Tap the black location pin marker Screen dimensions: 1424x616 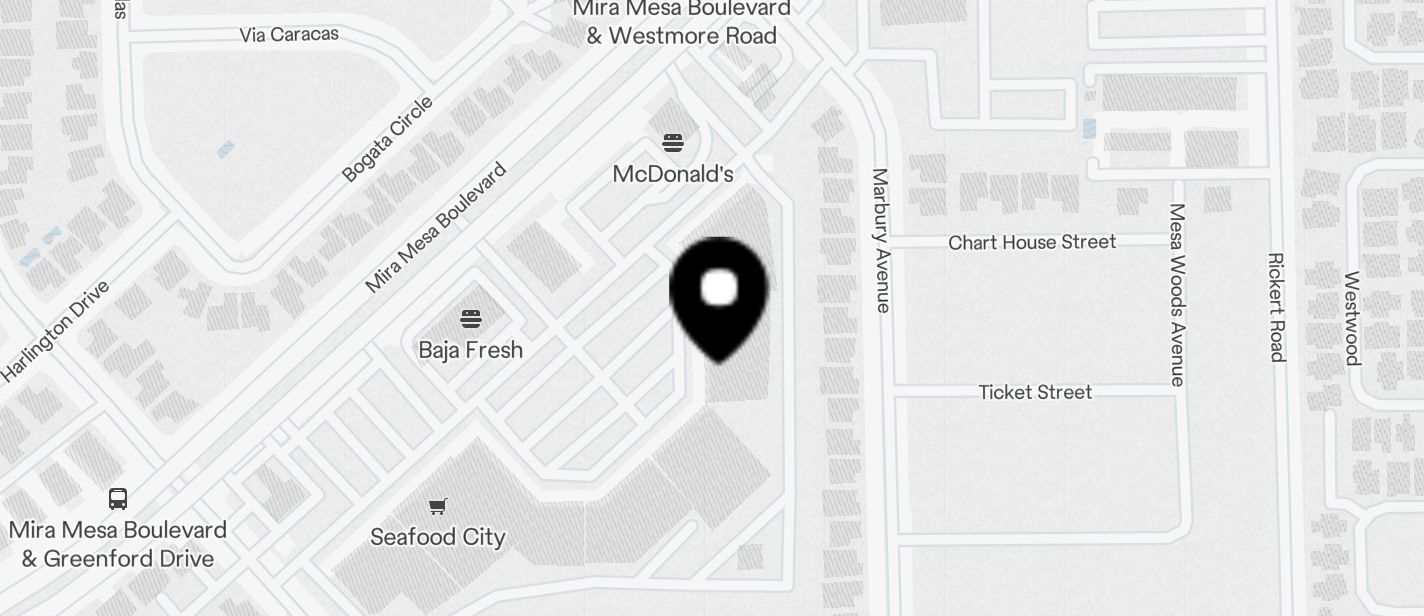719,294
